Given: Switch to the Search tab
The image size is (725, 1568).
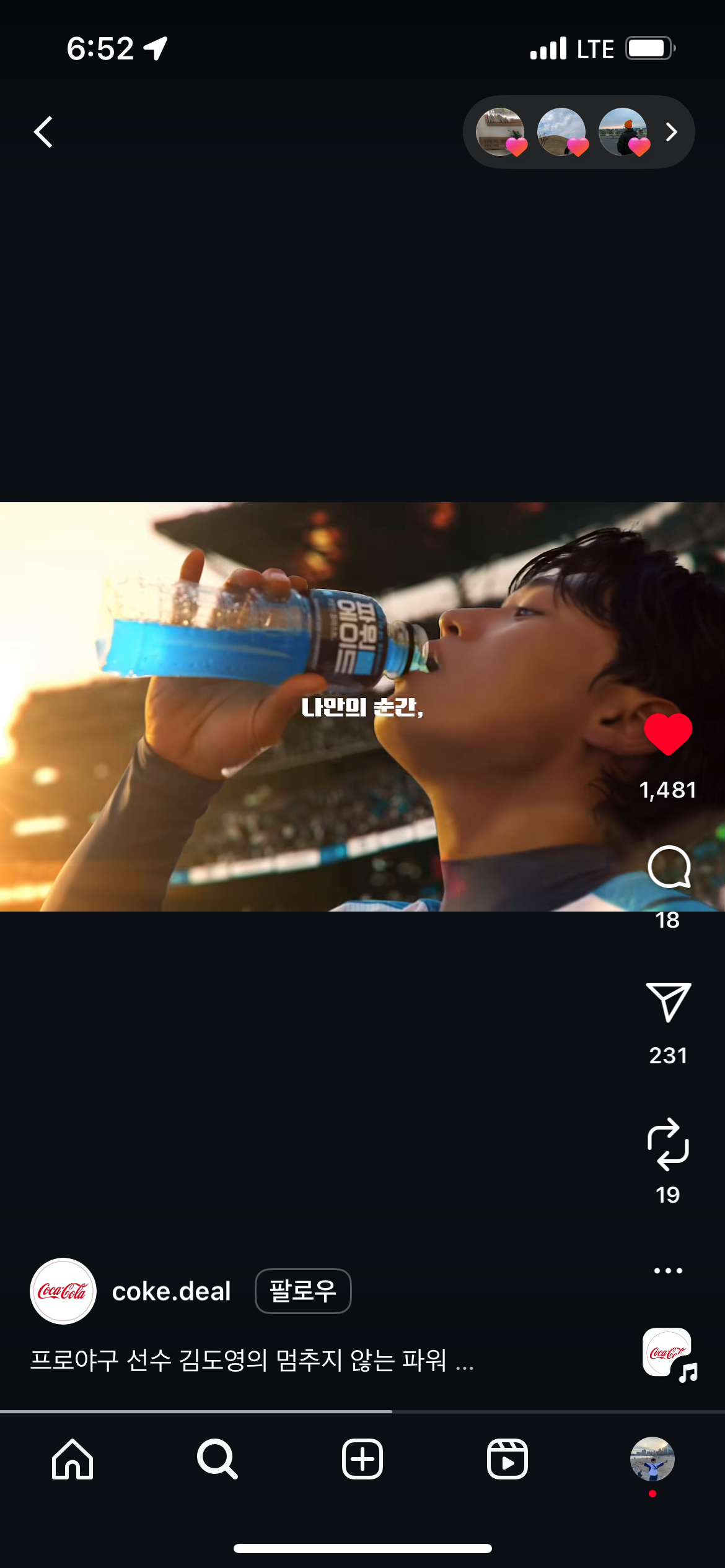Looking at the screenshot, I should tap(217, 1459).
